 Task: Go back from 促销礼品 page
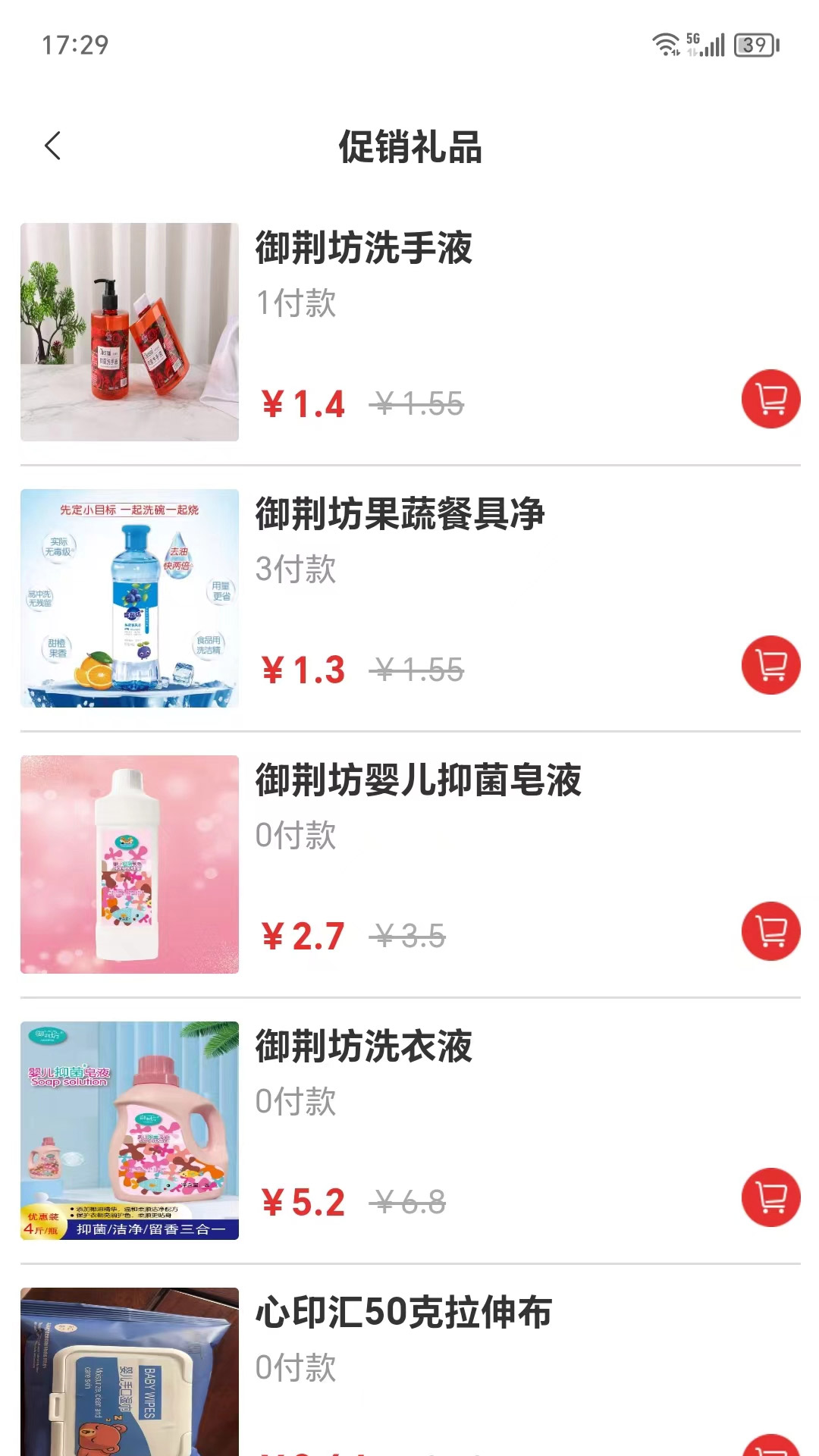point(52,146)
